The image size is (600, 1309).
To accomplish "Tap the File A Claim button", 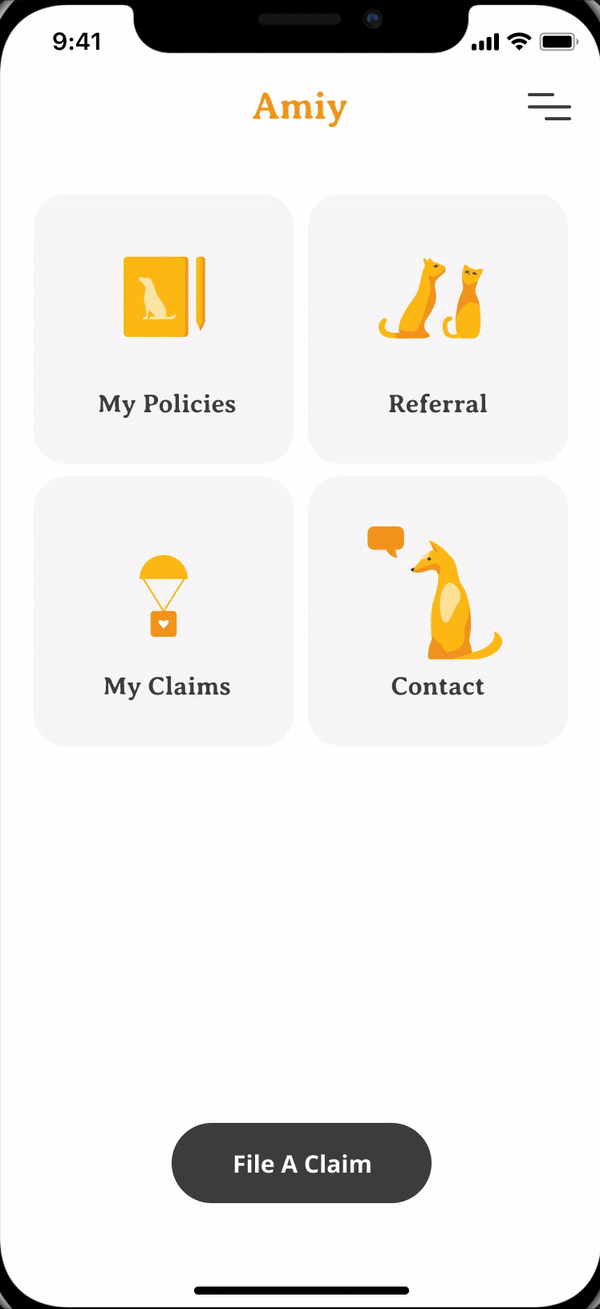I will click(x=301, y=1163).
